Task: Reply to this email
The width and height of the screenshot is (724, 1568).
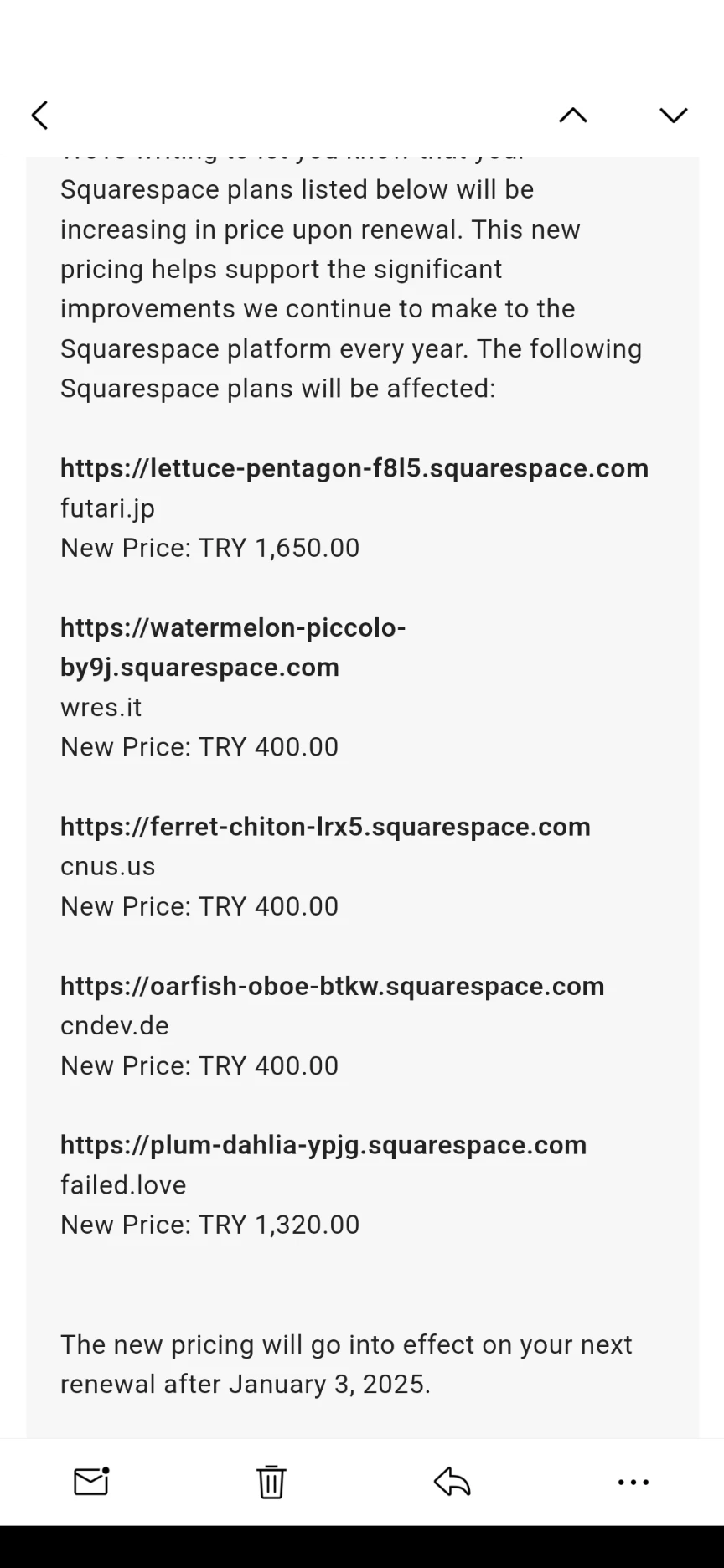Action: pyautogui.click(x=452, y=1482)
